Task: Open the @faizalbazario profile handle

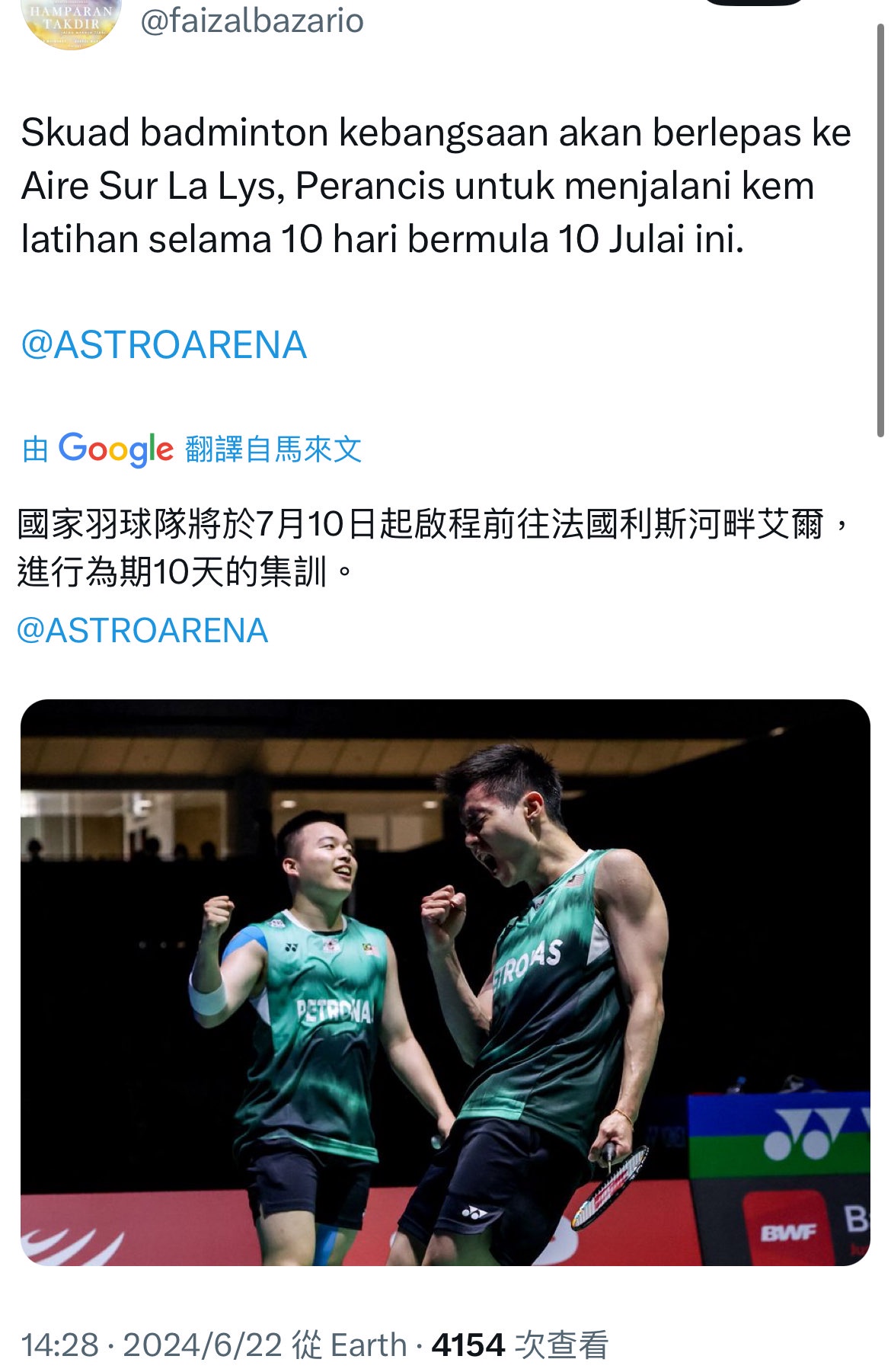Action: pos(252,21)
